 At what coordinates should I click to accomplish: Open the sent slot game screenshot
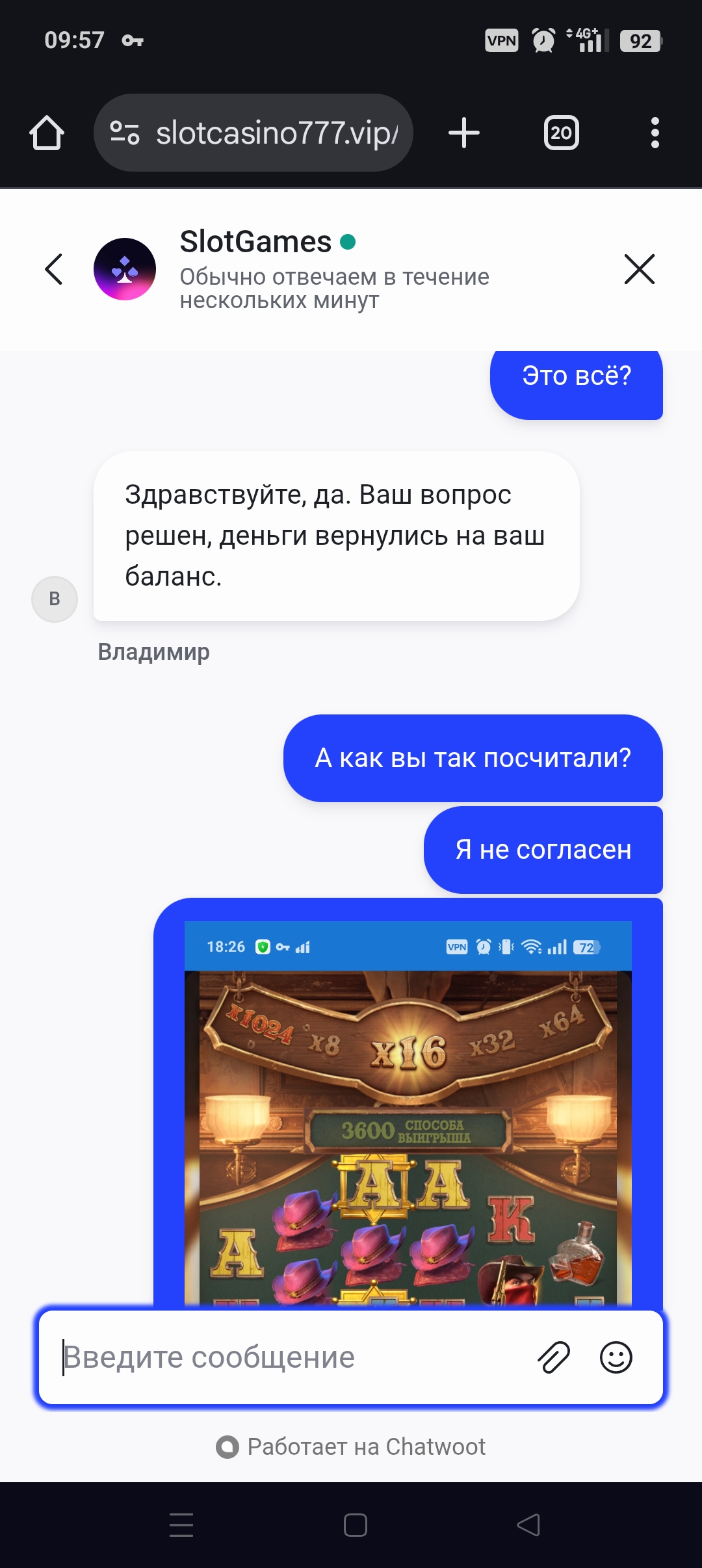point(408,1112)
